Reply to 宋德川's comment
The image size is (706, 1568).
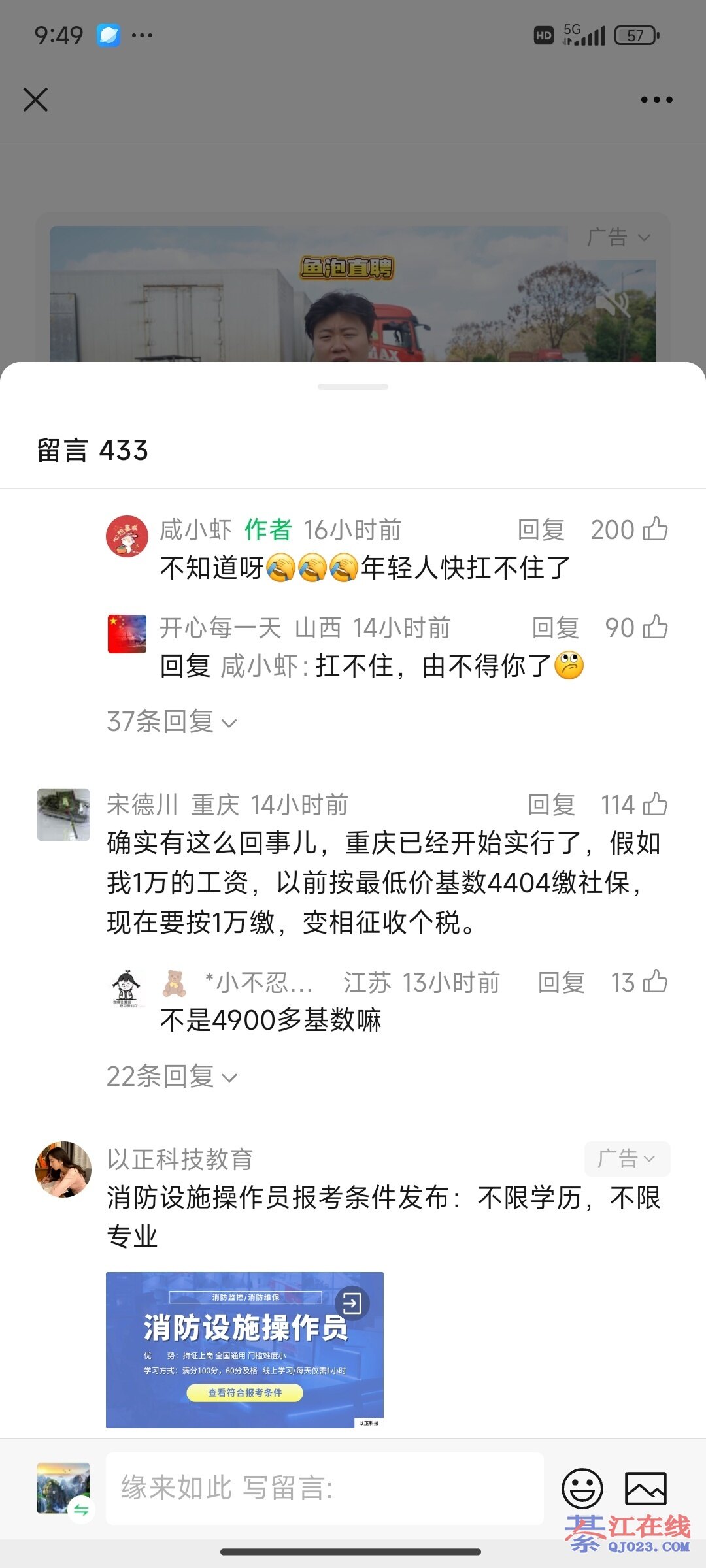[551, 805]
